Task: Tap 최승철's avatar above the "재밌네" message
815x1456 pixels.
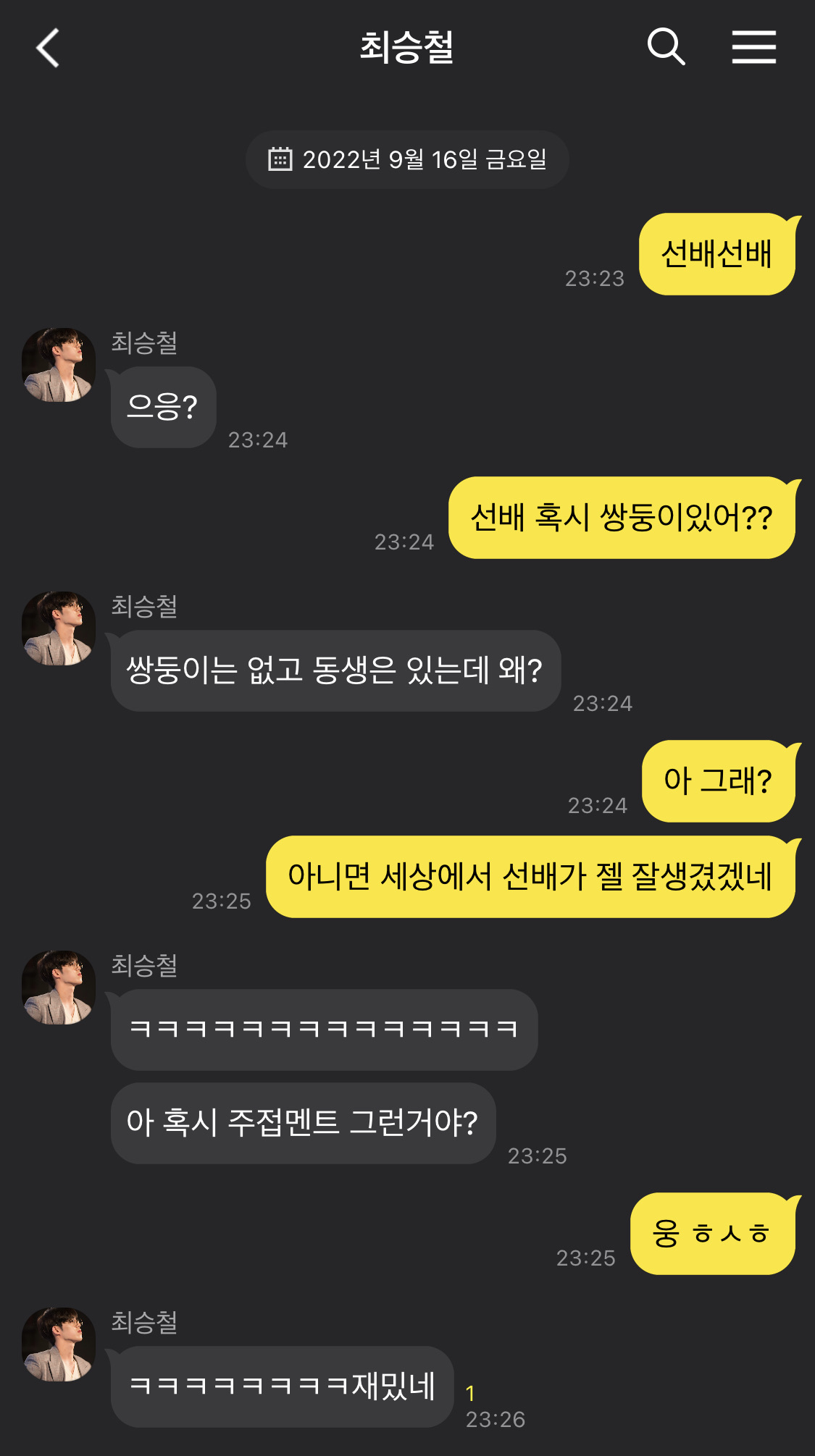Action: 59,1345
